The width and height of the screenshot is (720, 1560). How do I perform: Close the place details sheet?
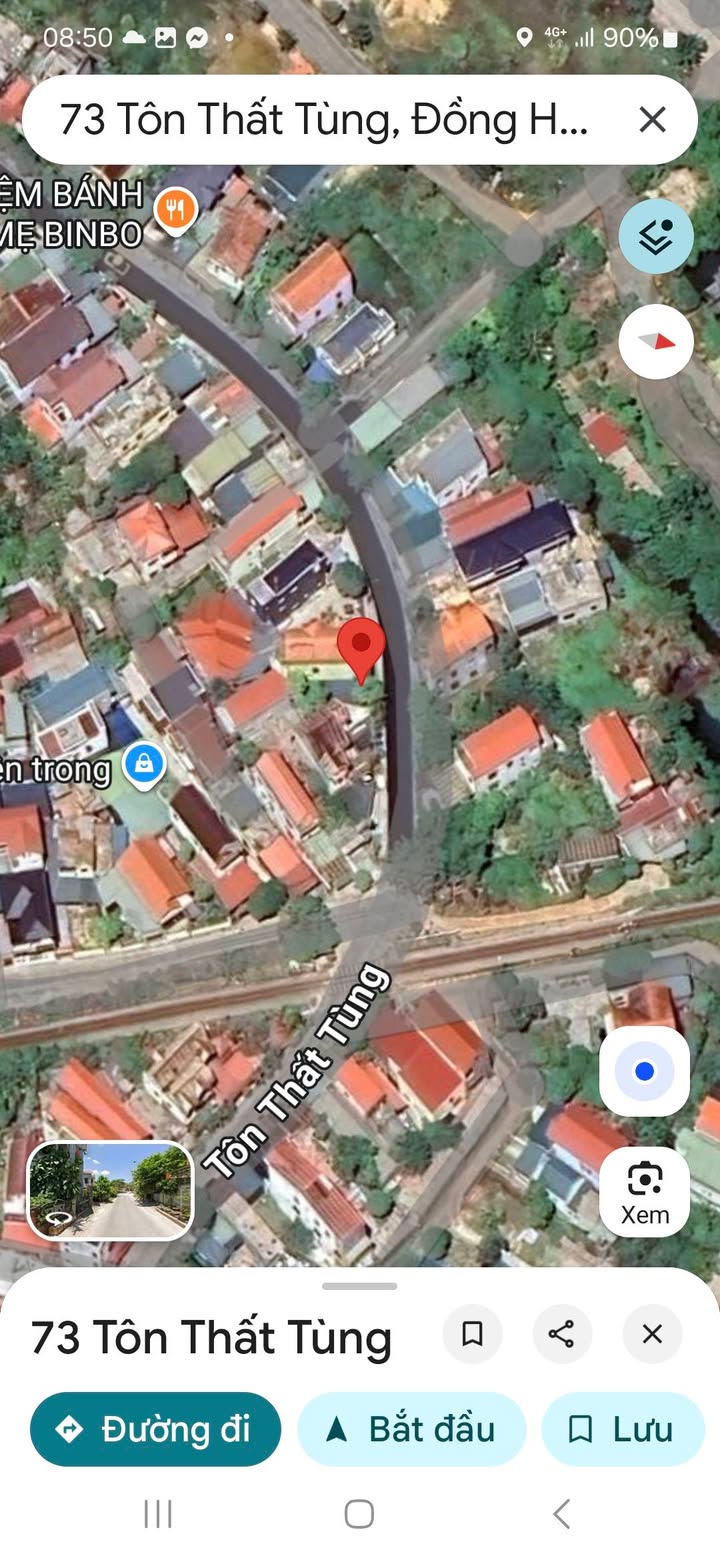click(x=652, y=1334)
